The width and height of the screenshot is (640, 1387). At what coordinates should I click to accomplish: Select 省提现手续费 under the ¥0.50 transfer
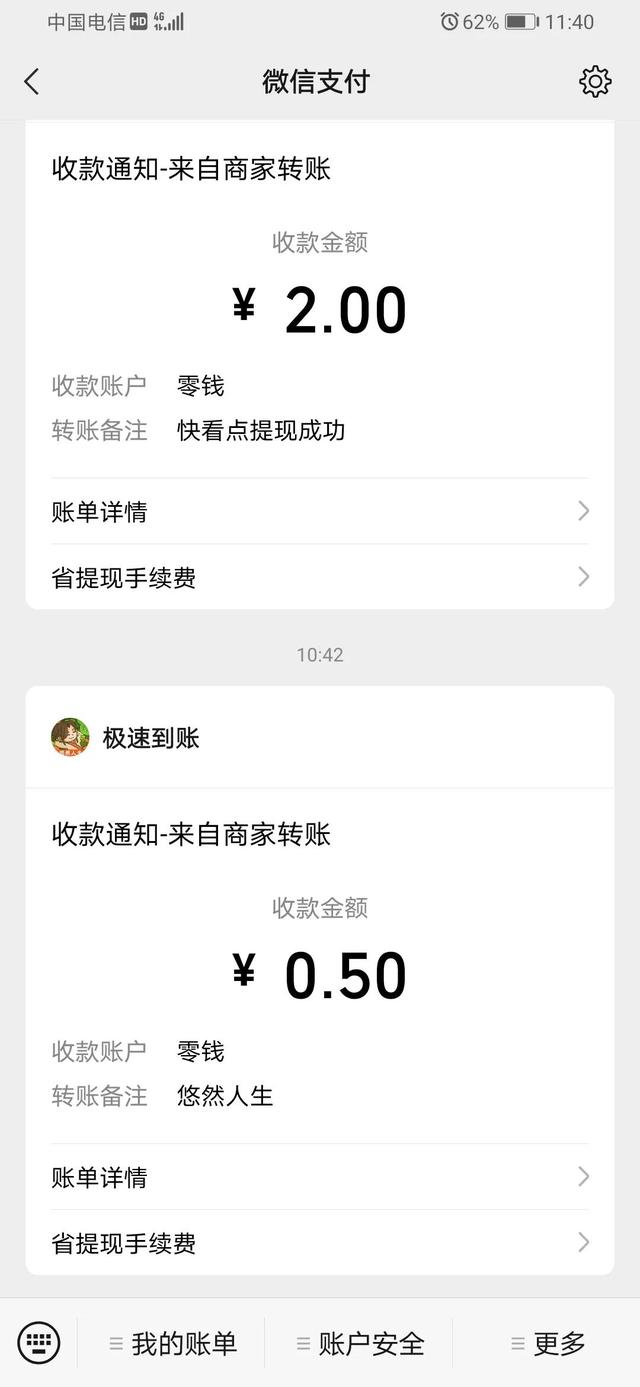tap(320, 1243)
